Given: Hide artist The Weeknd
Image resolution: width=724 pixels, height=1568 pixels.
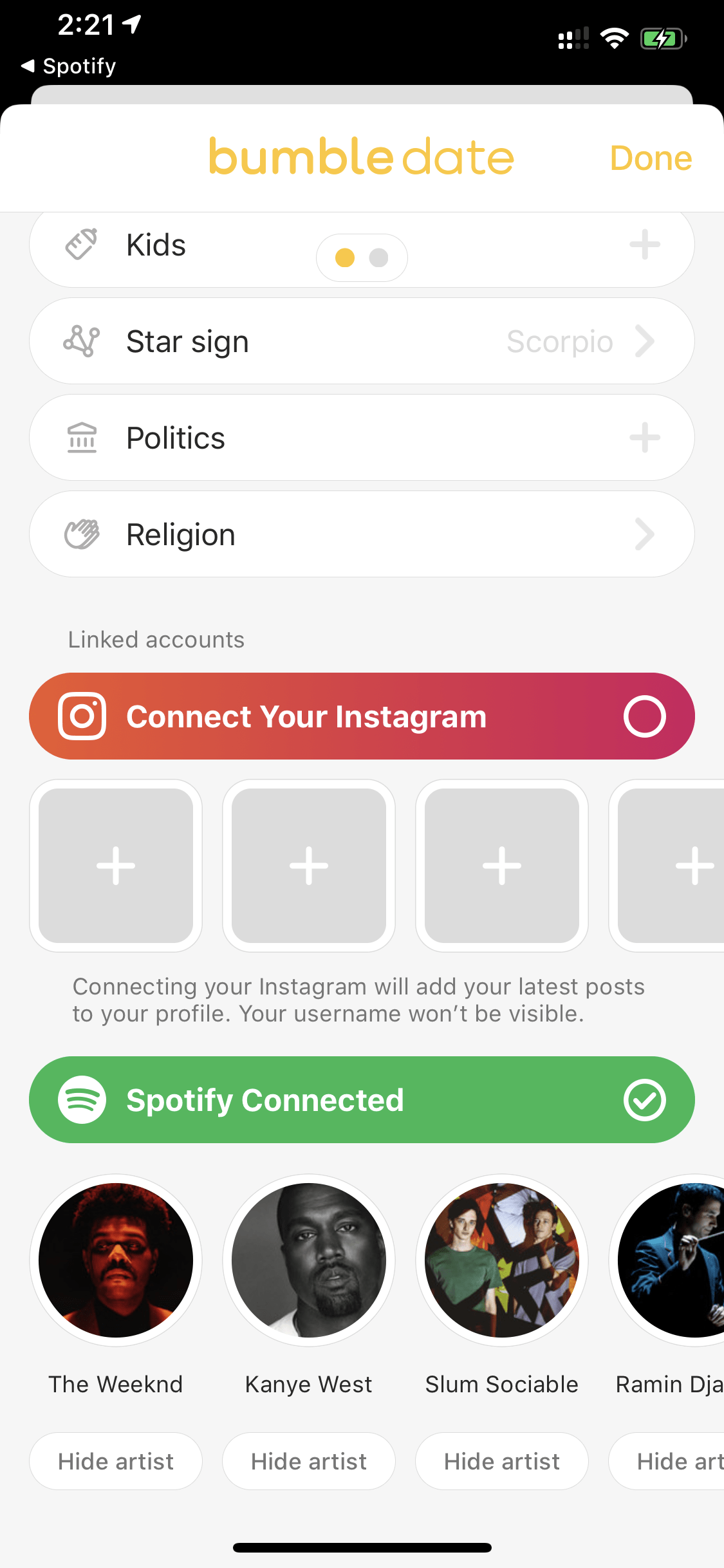Looking at the screenshot, I should tap(116, 1461).
